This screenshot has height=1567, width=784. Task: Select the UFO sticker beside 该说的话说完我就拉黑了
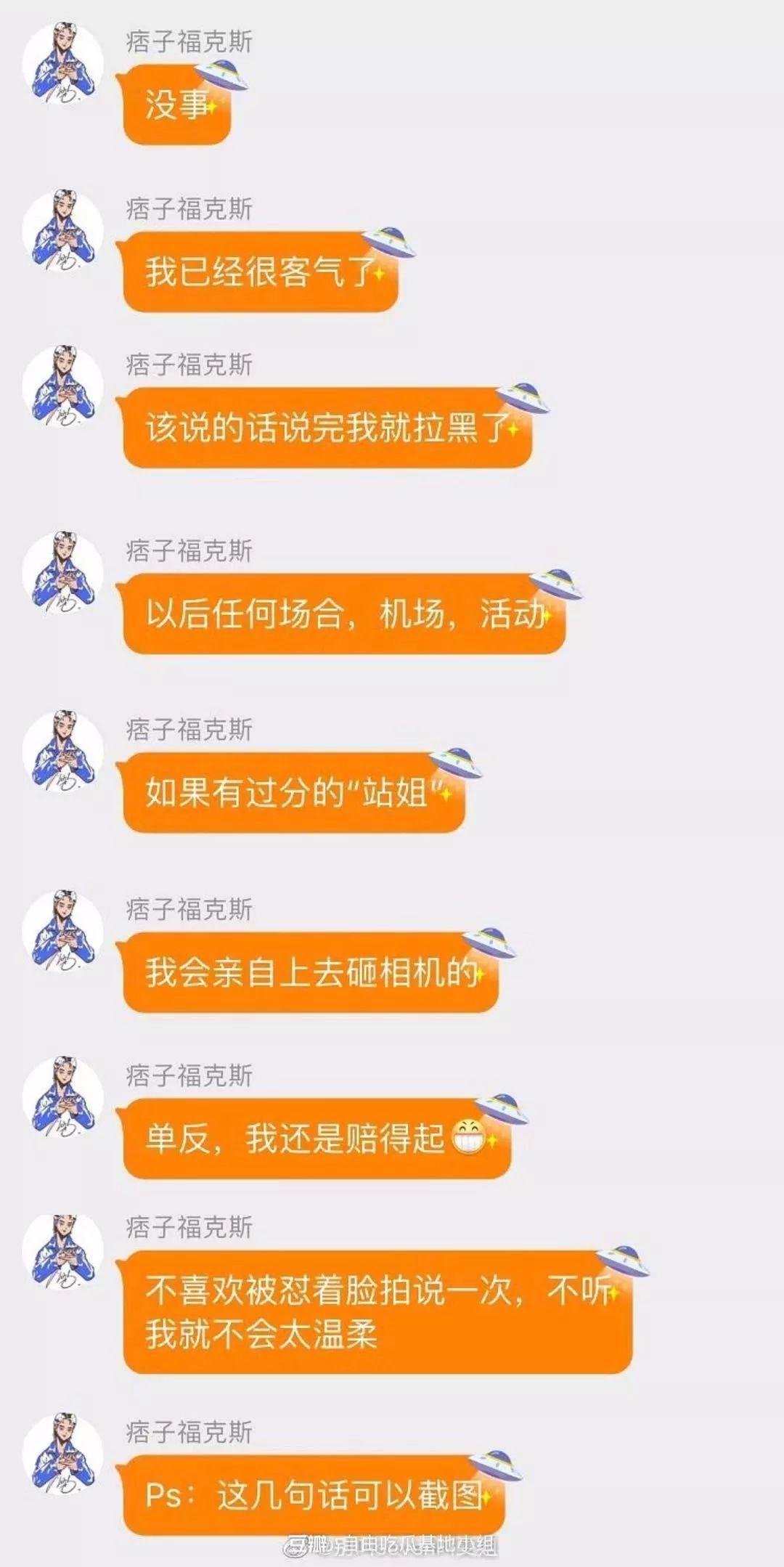click(524, 397)
